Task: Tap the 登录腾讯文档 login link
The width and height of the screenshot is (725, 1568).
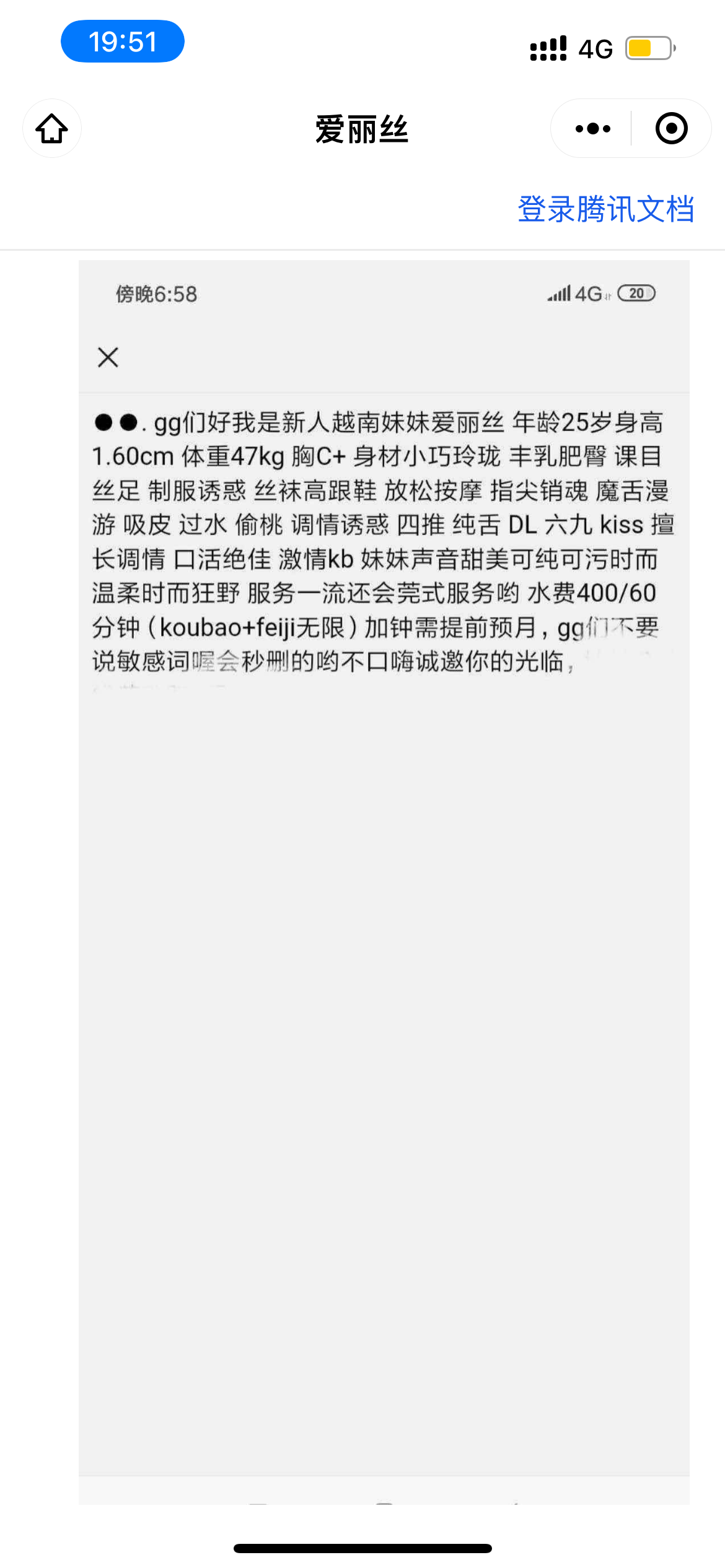Action: pos(605,209)
